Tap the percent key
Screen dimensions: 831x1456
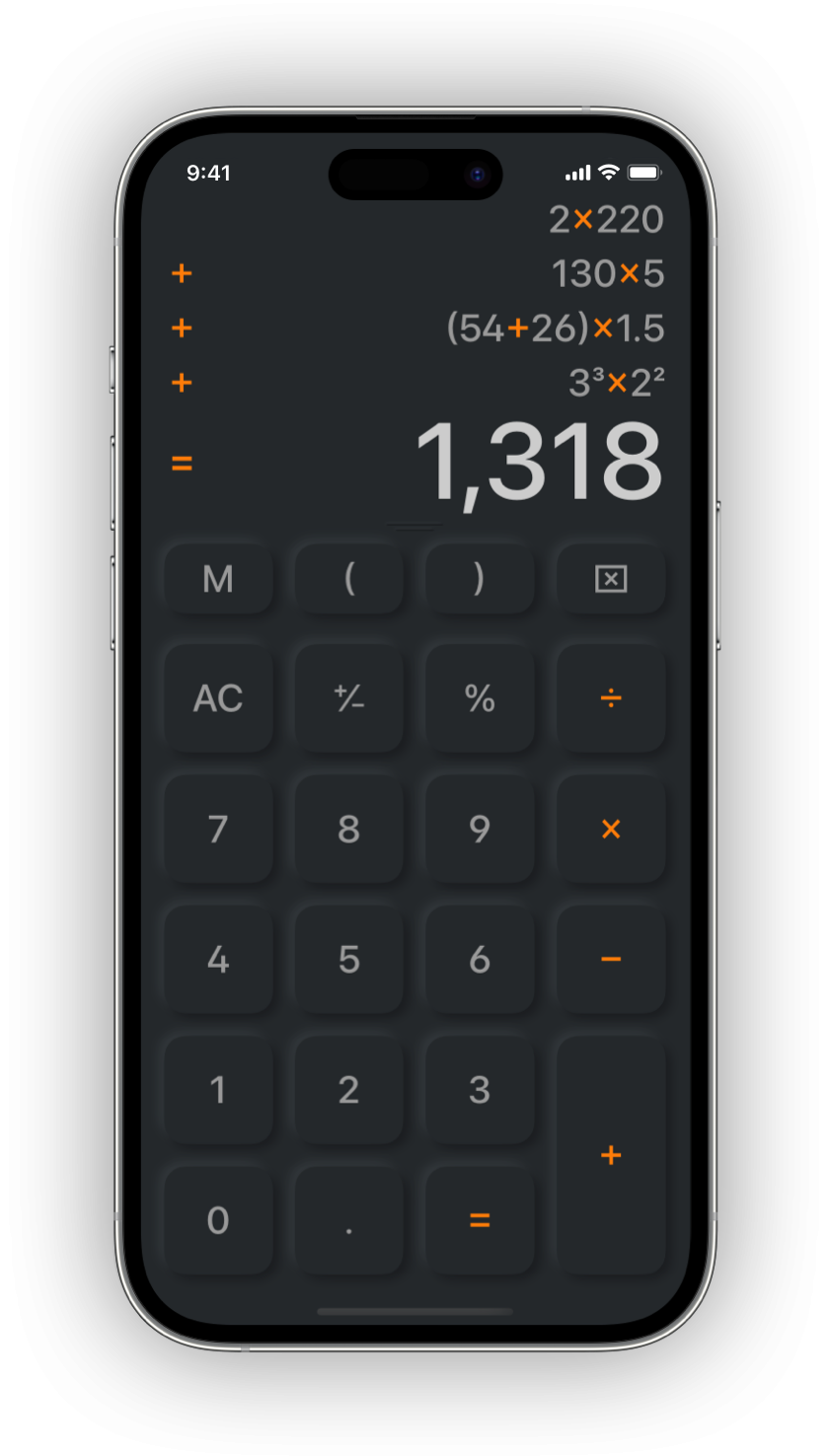(x=480, y=698)
